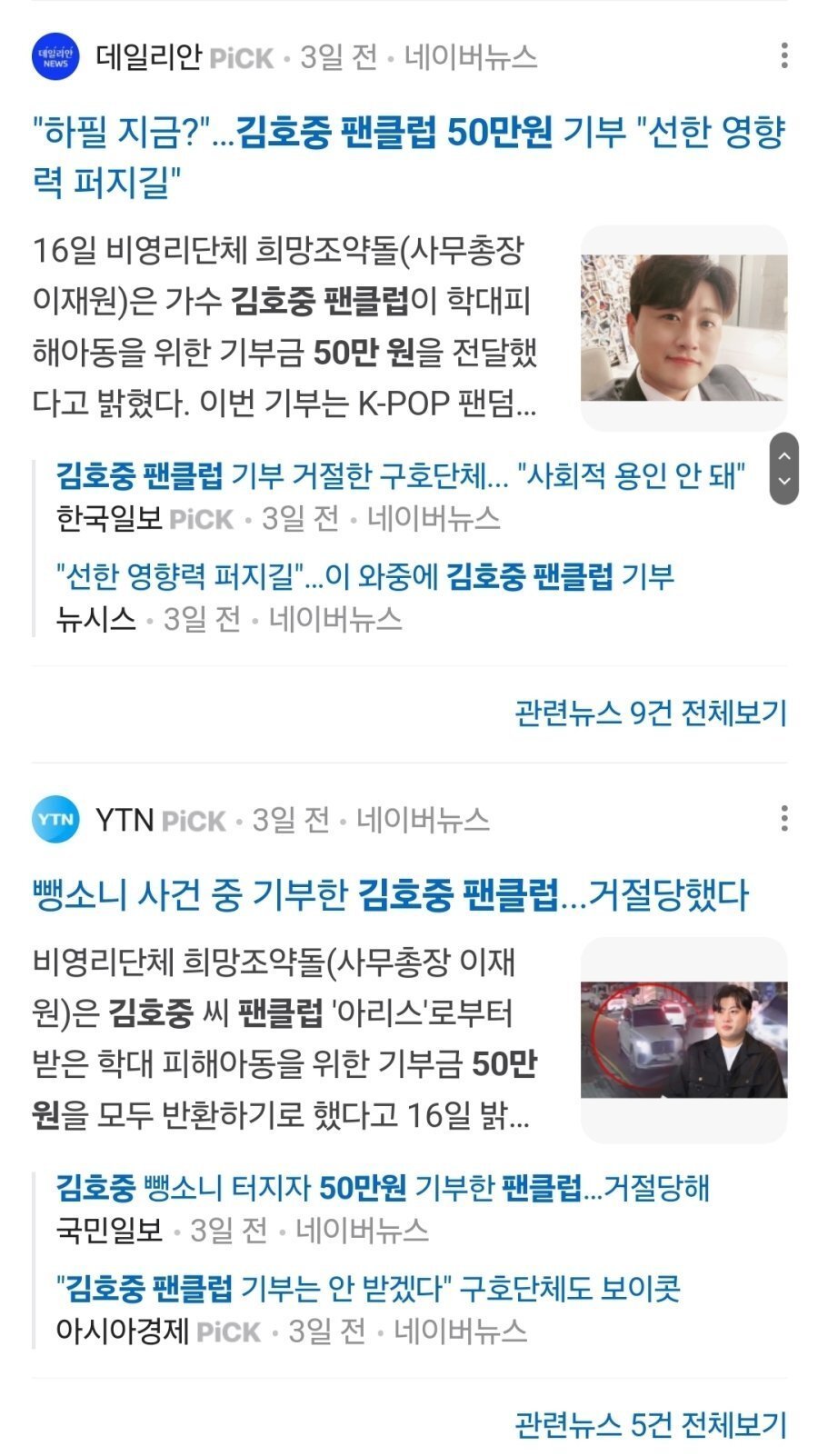The width and height of the screenshot is (818, 1456).
Task: Visit the YTN publisher page
Action: [x=125, y=820]
